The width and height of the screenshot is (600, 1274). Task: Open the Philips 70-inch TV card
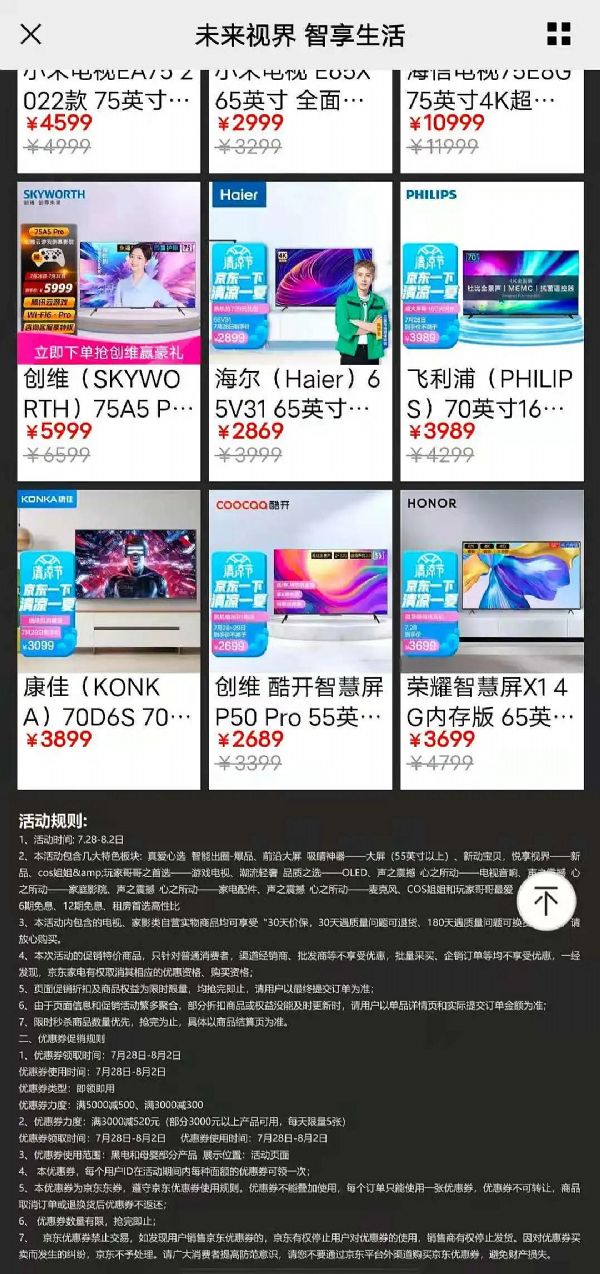(x=491, y=330)
